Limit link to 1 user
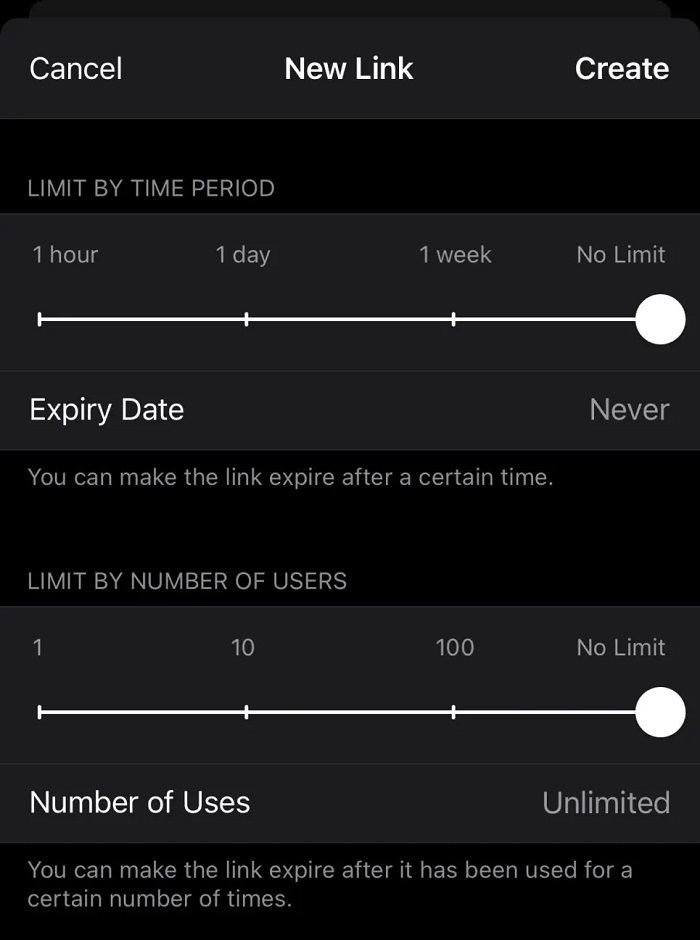This screenshot has height=940, width=700. click(x=40, y=713)
